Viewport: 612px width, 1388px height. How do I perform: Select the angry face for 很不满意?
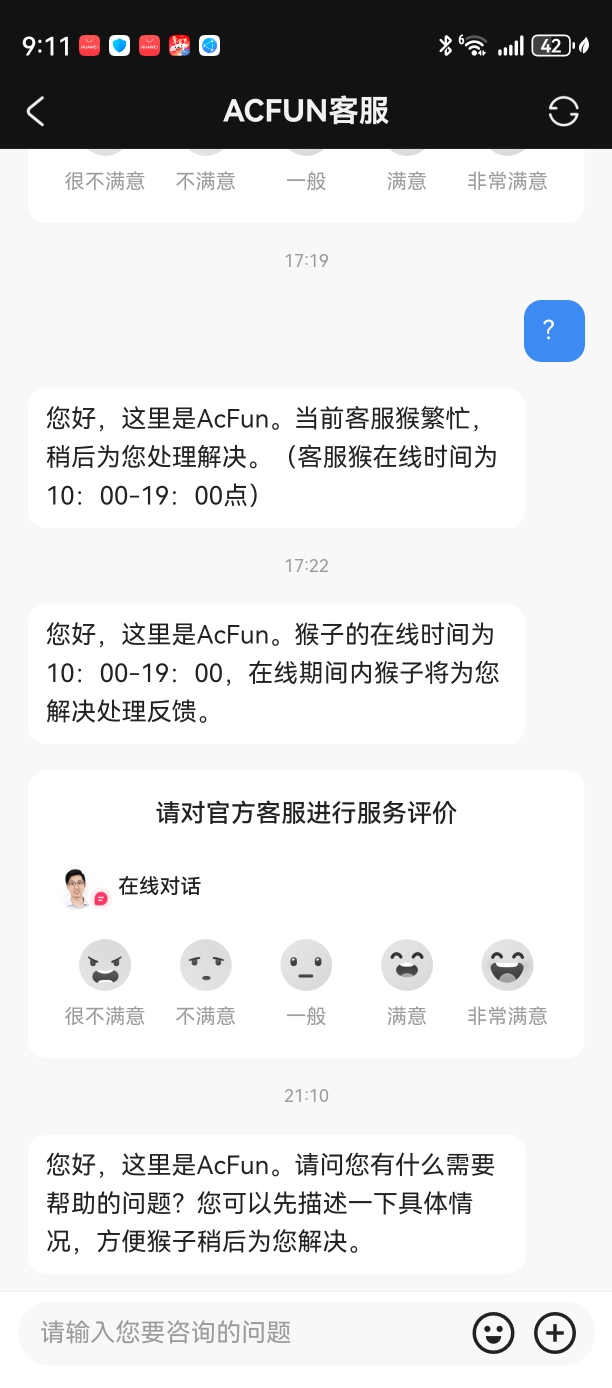pos(105,965)
